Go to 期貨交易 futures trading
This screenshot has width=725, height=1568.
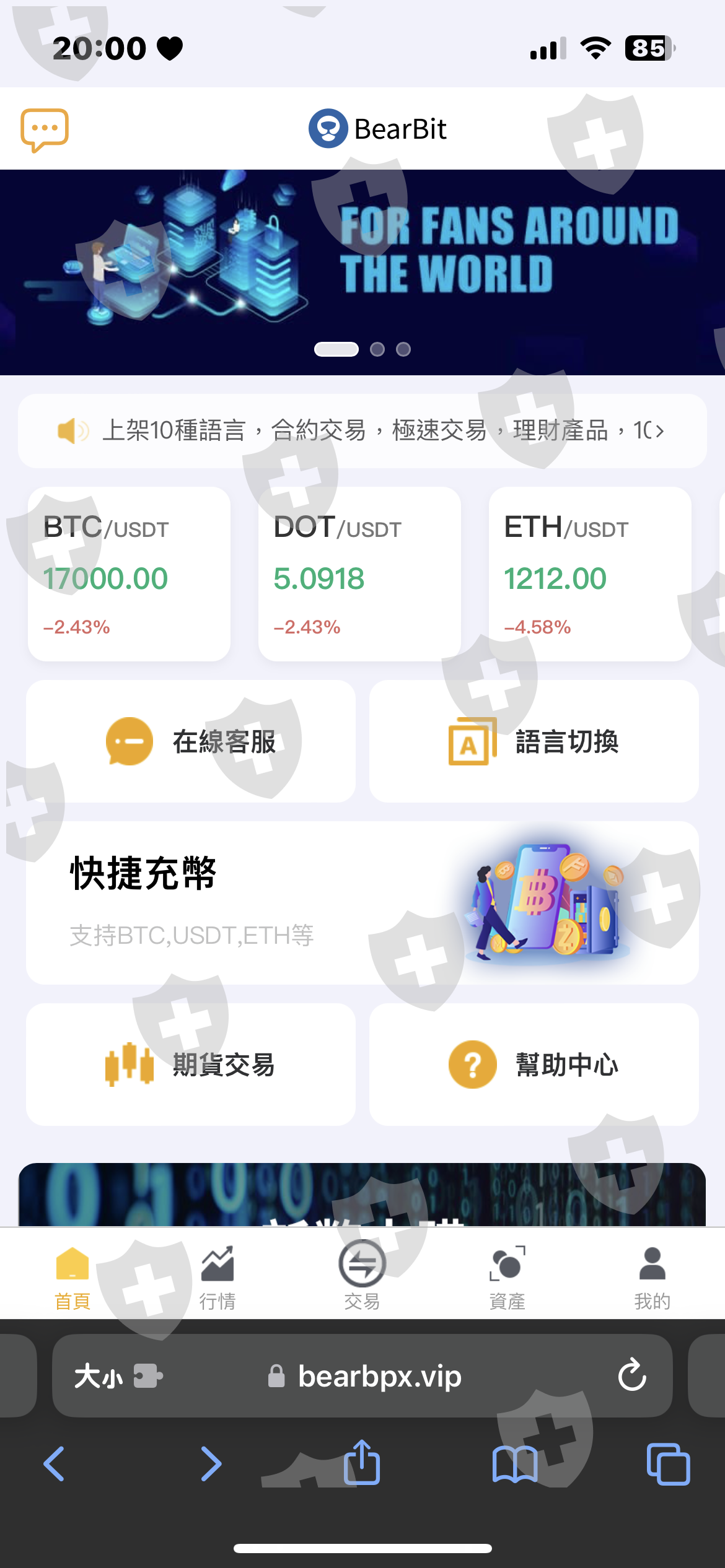coord(191,1065)
